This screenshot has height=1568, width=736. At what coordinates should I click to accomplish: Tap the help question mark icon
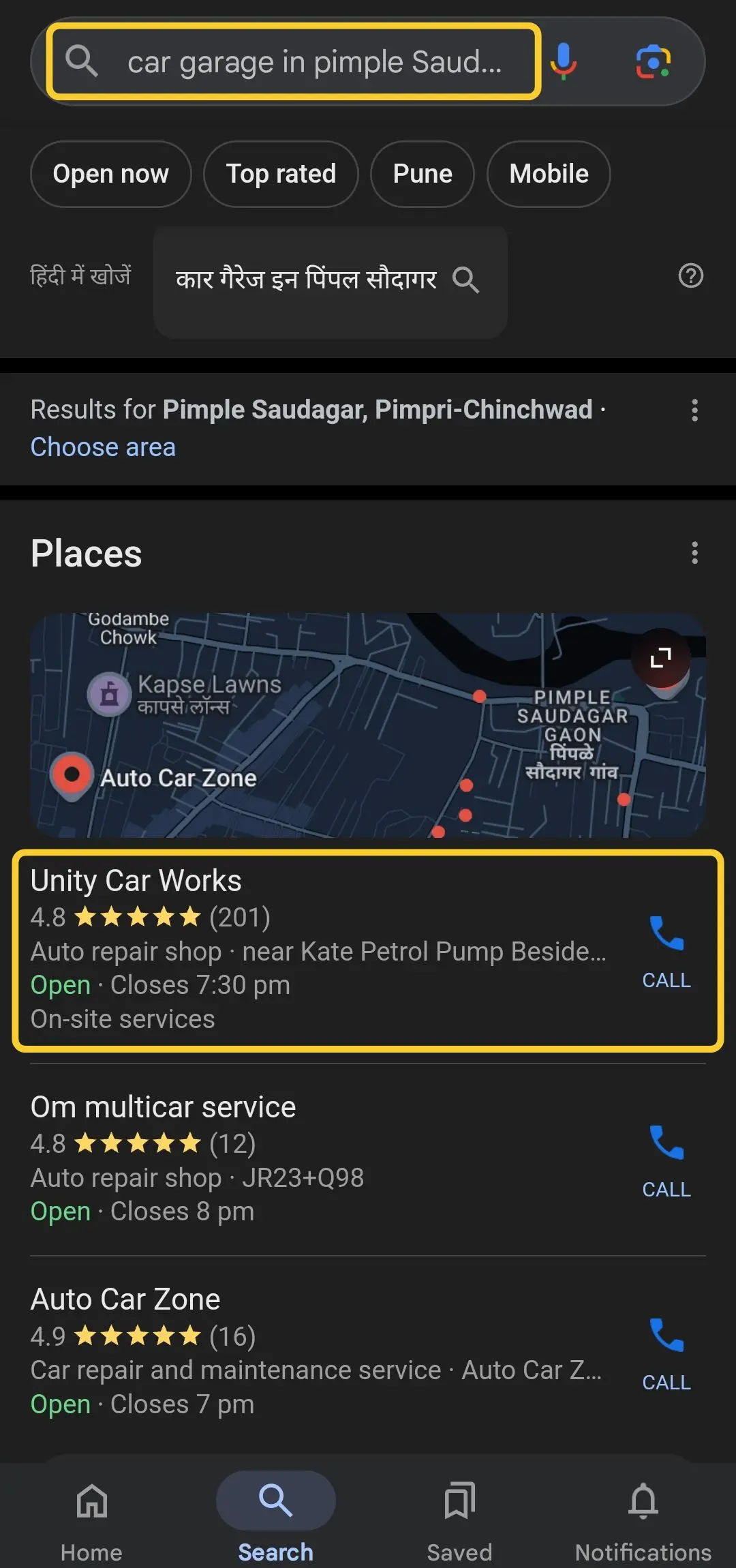(x=692, y=276)
